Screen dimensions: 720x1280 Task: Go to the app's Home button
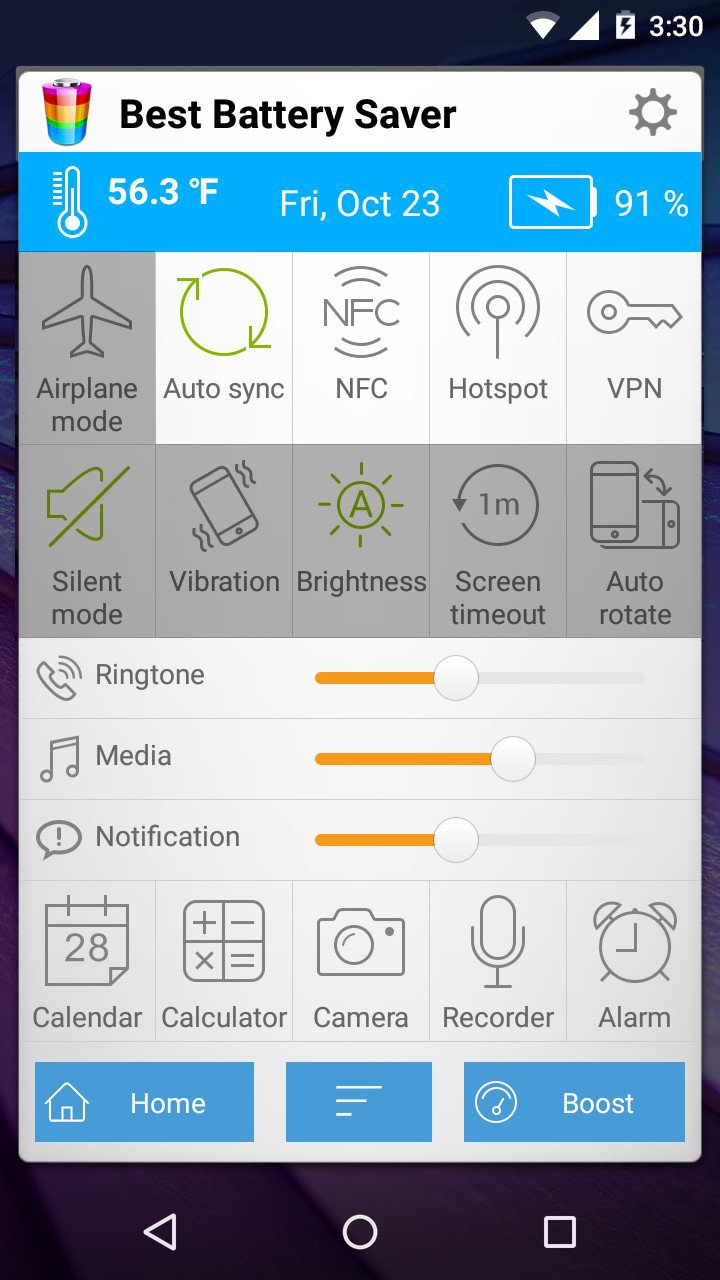[x=144, y=1102]
